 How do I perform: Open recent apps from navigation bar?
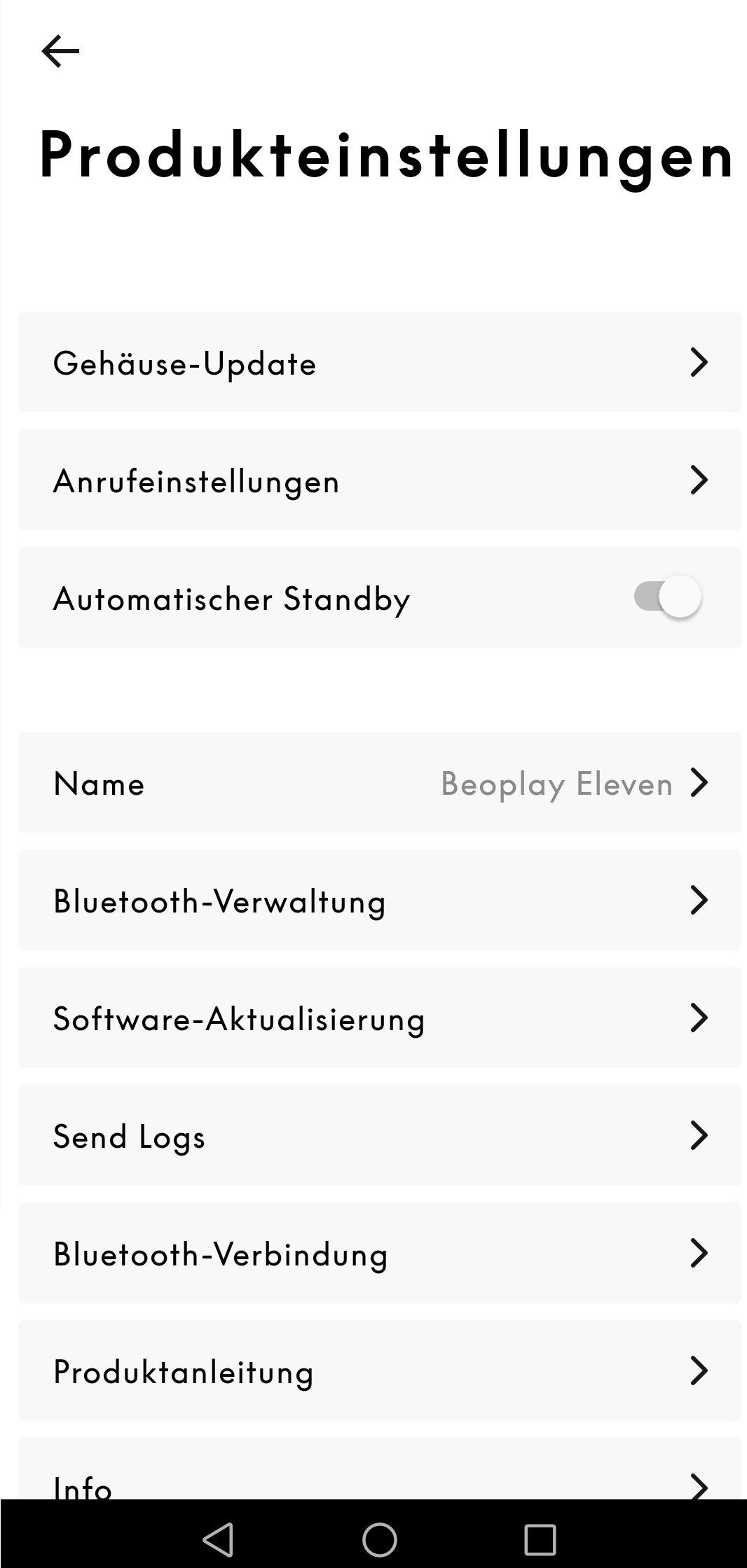[540, 1540]
